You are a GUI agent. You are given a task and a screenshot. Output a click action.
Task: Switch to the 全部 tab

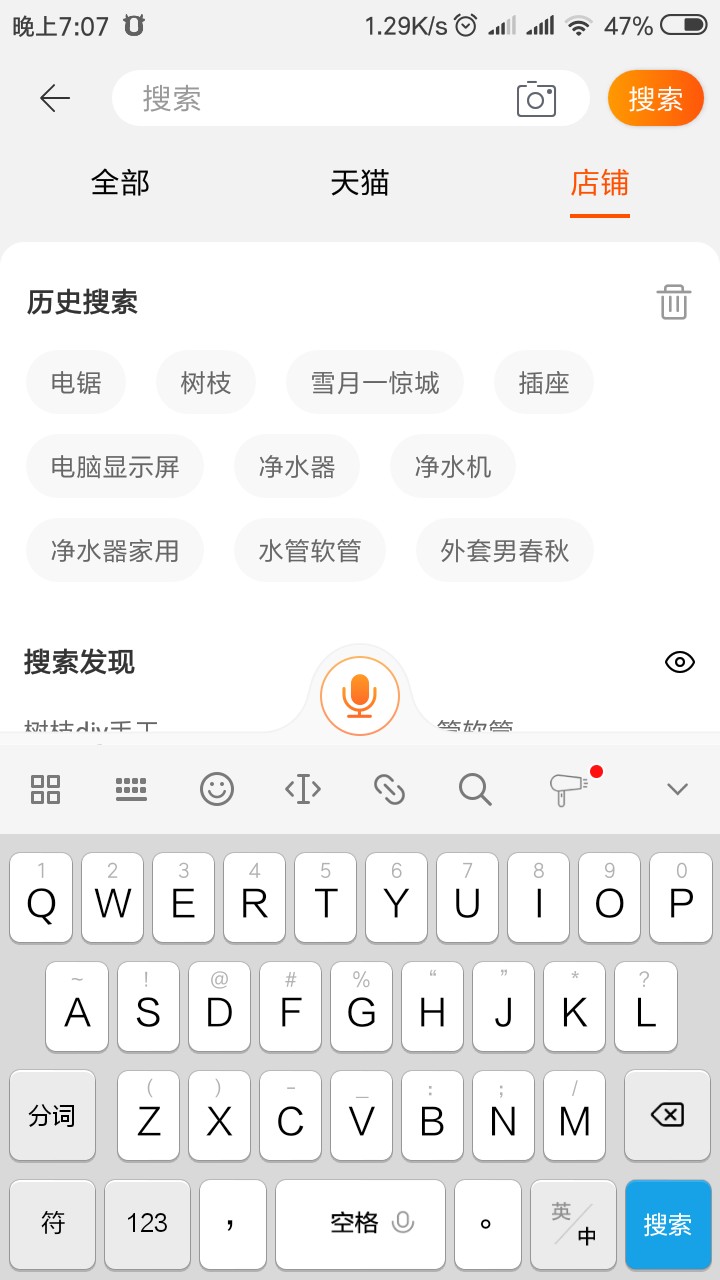pyautogui.click(x=120, y=183)
